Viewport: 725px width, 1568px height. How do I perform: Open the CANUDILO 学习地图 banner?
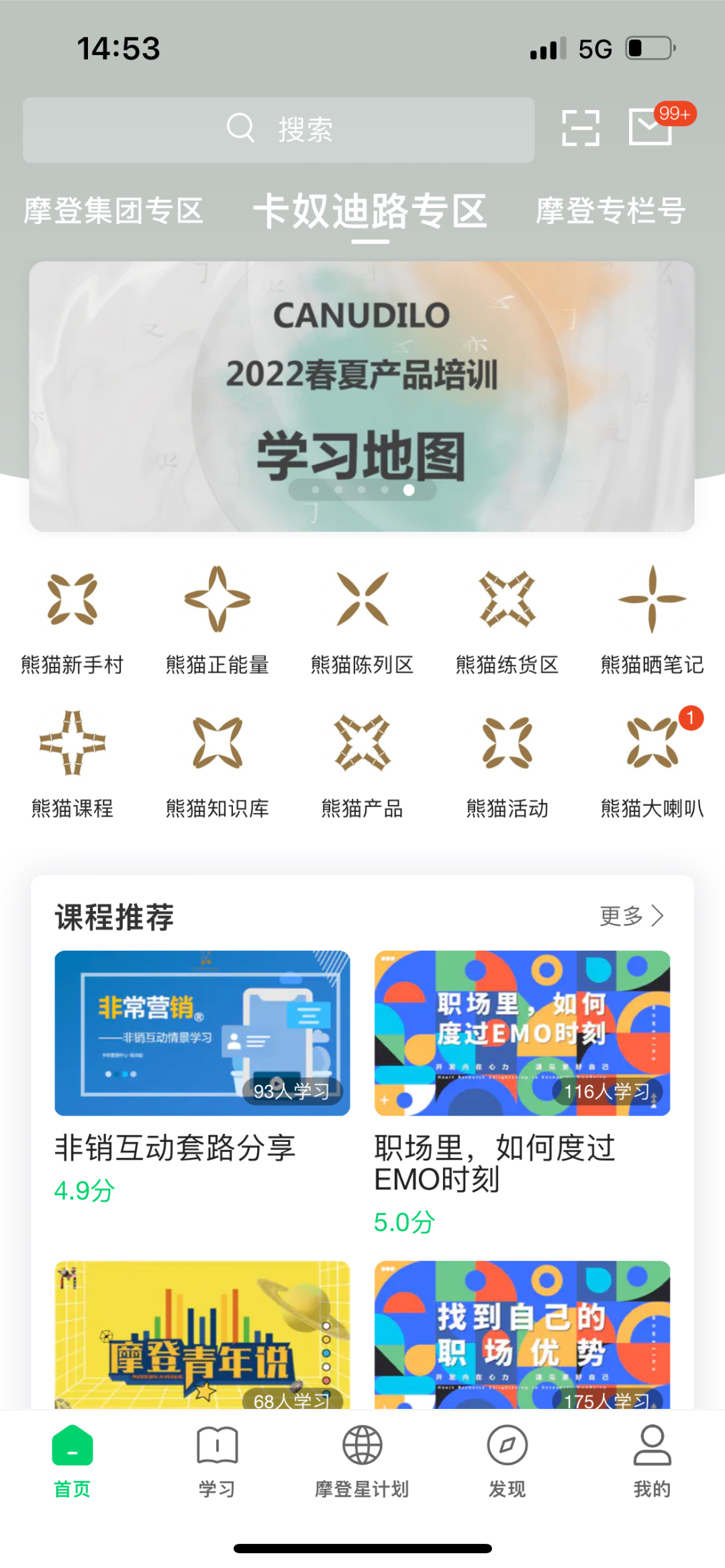coord(362,396)
